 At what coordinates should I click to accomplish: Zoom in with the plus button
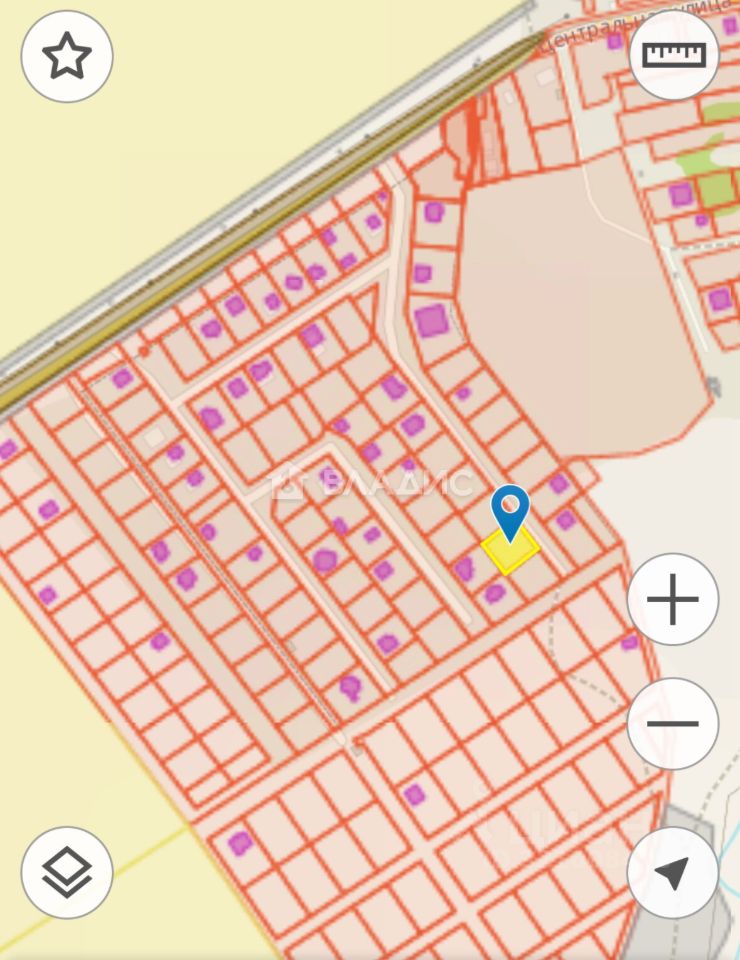673,600
